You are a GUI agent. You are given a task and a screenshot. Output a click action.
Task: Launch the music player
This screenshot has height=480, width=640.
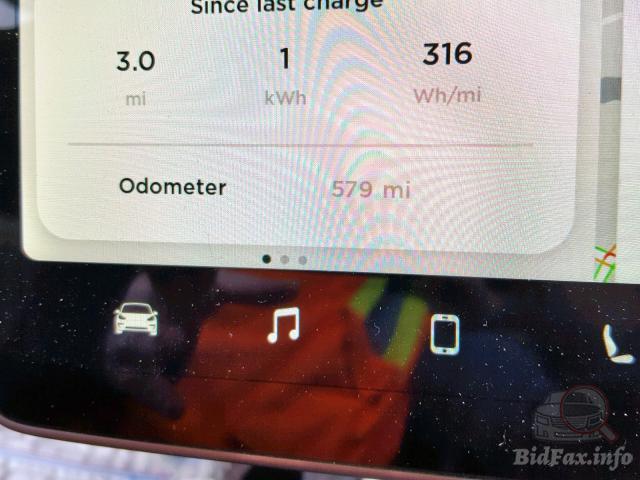click(283, 325)
